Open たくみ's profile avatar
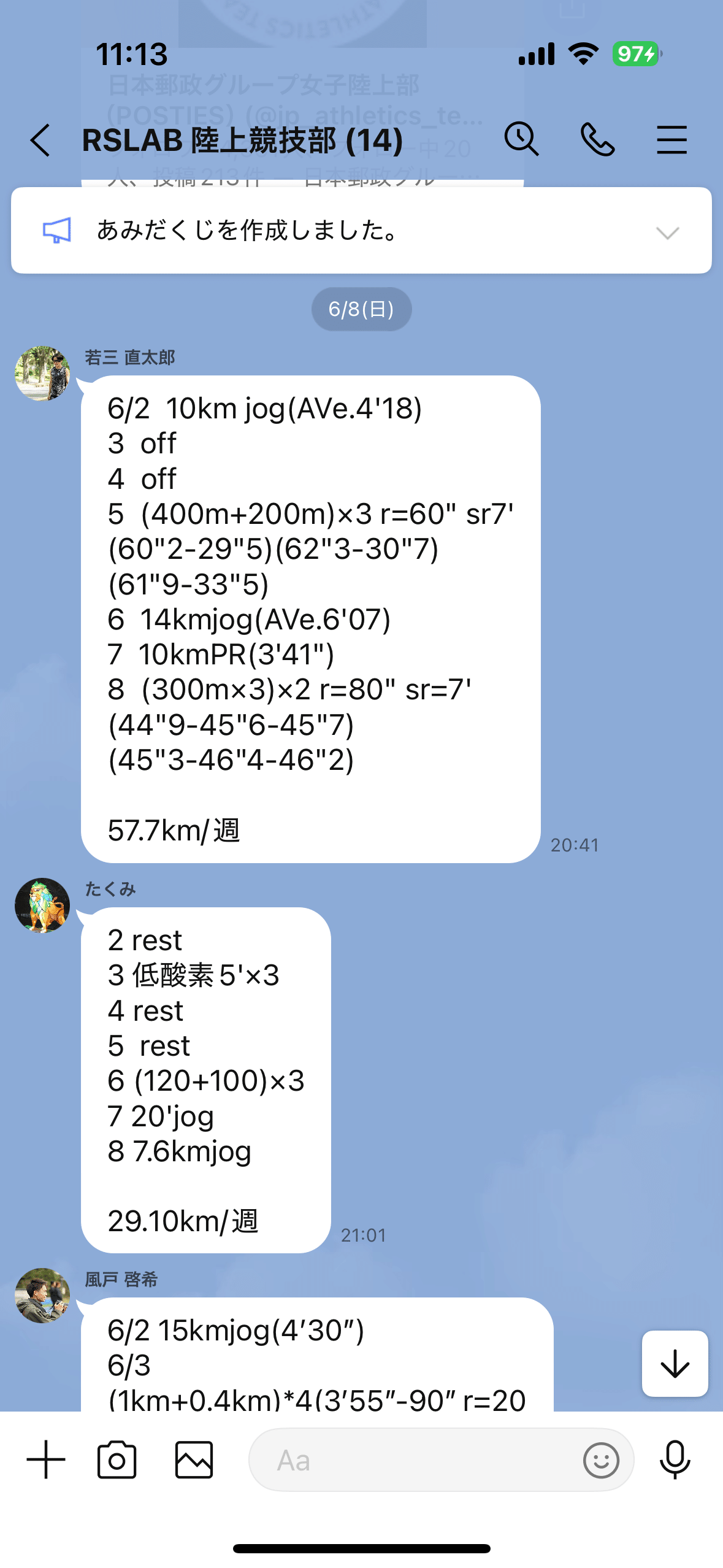The width and height of the screenshot is (723, 1568). pyautogui.click(x=44, y=906)
